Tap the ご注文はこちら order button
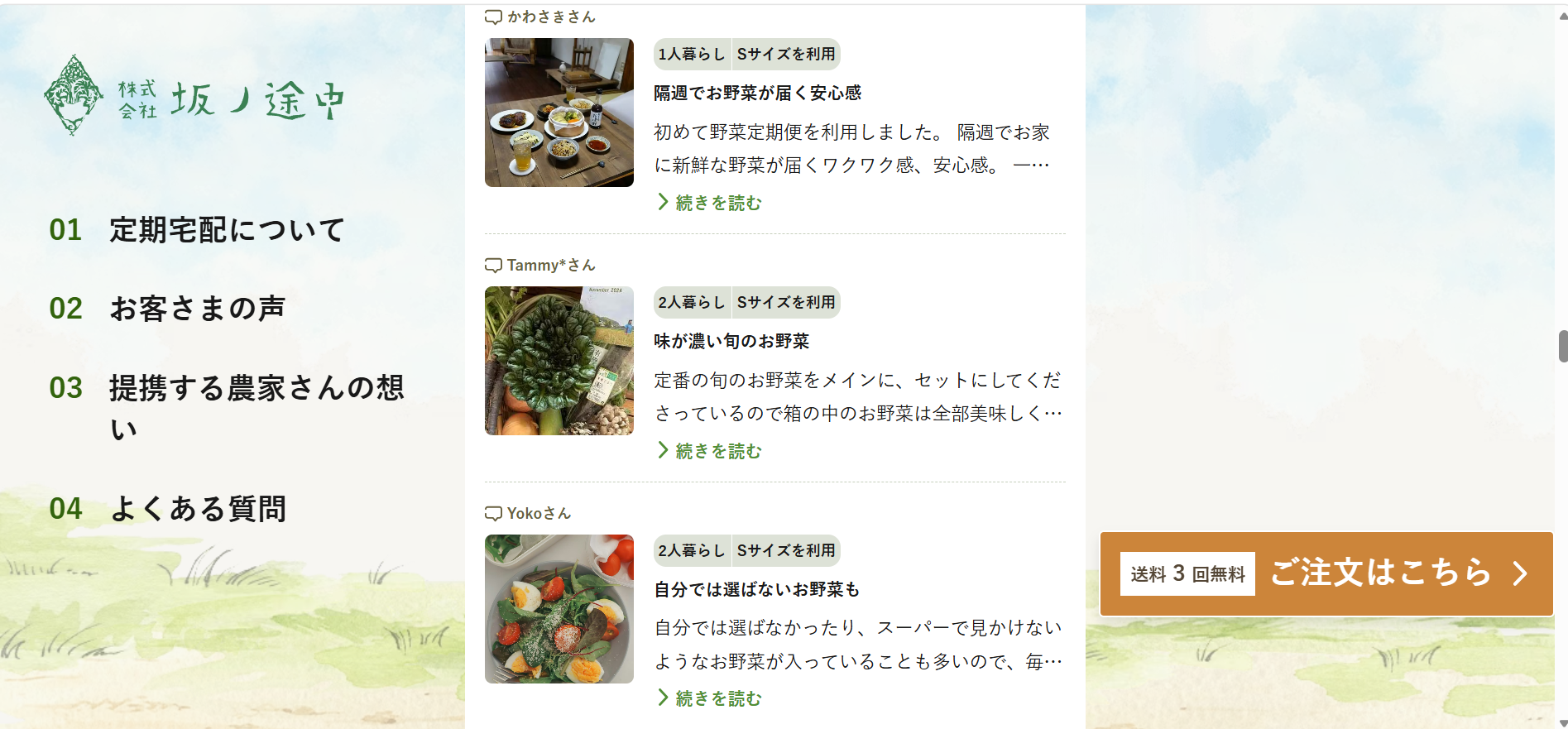Image resolution: width=1568 pixels, height=729 pixels. pos(1326,573)
